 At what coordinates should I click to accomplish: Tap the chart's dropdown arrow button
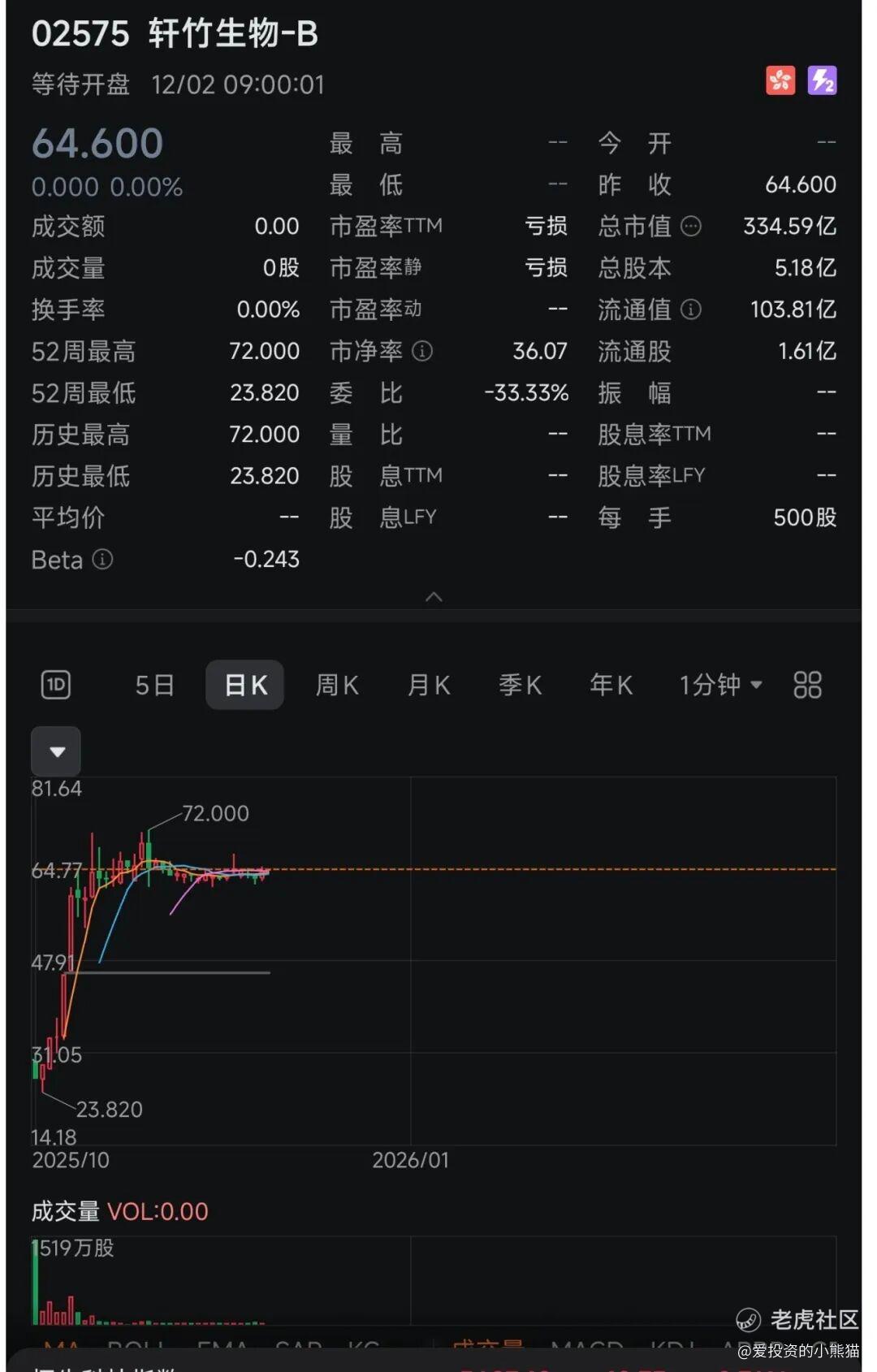pyautogui.click(x=56, y=751)
